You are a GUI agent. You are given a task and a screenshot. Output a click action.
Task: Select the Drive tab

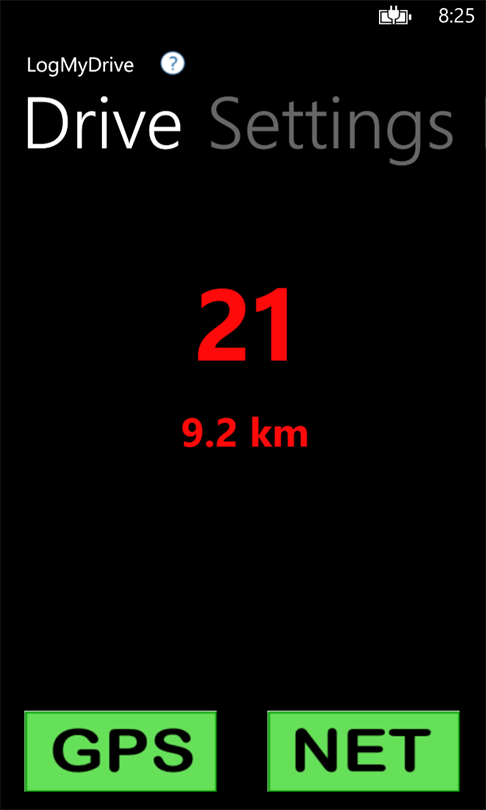103,124
